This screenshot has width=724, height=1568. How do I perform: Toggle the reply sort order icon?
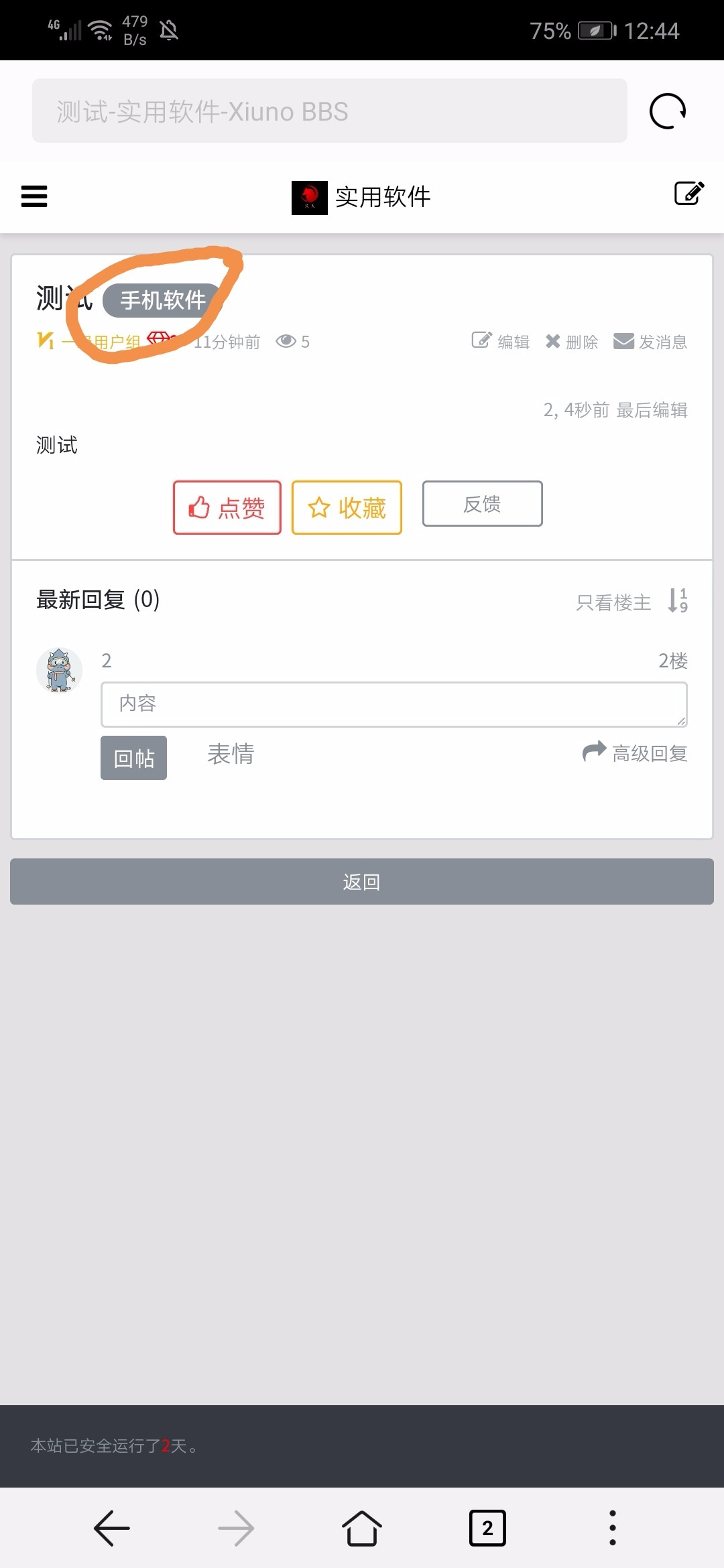tap(678, 600)
